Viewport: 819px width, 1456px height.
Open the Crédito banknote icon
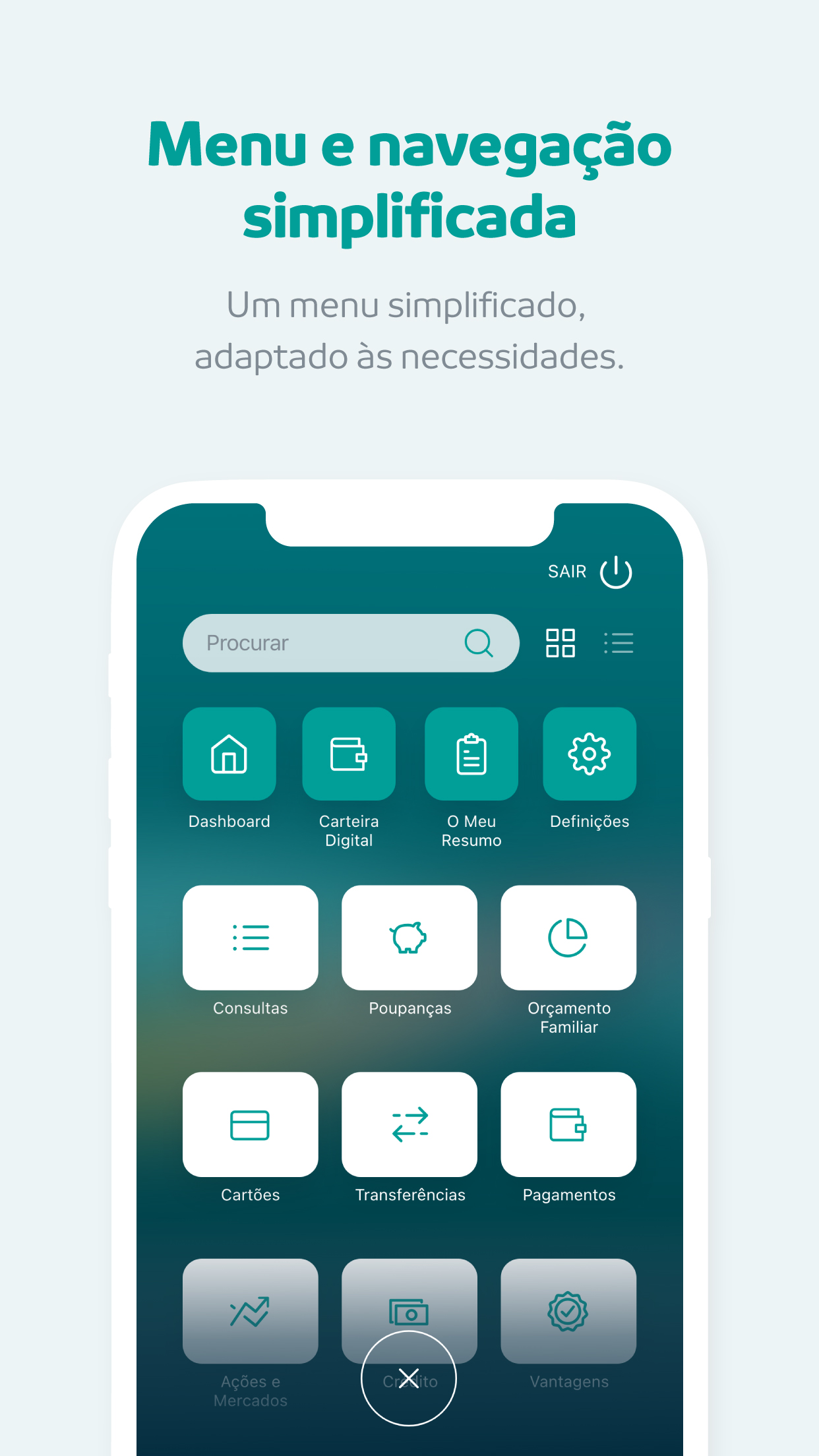(409, 1311)
